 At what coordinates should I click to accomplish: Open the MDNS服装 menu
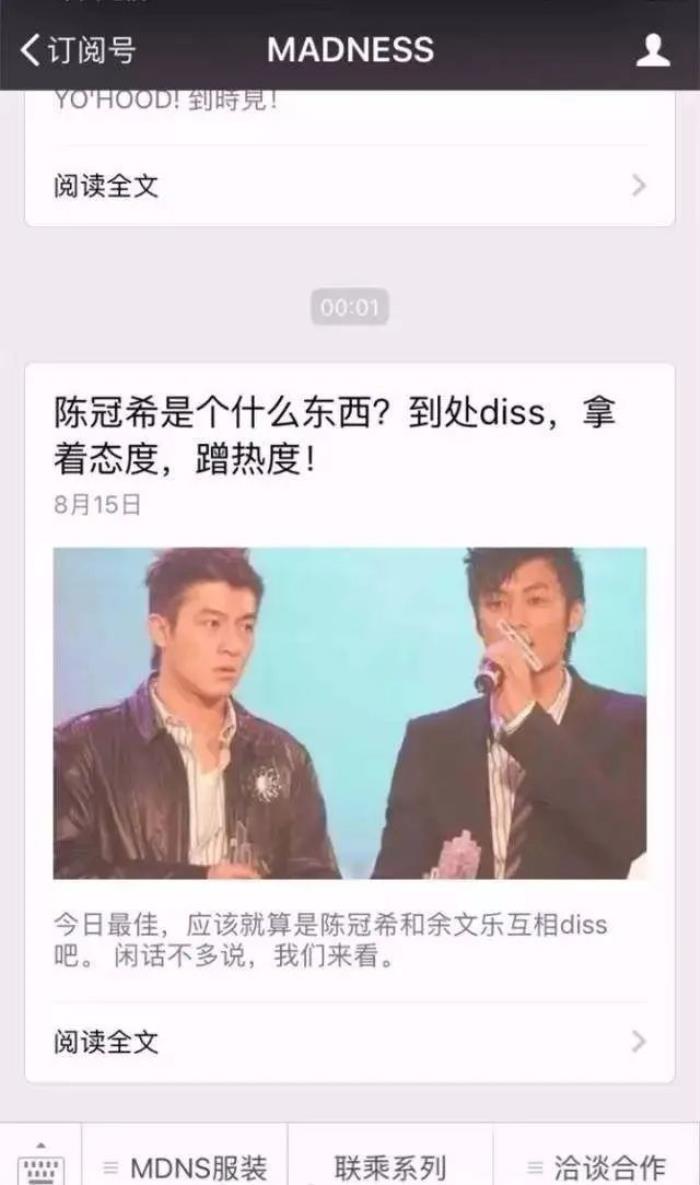click(186, 1166)
